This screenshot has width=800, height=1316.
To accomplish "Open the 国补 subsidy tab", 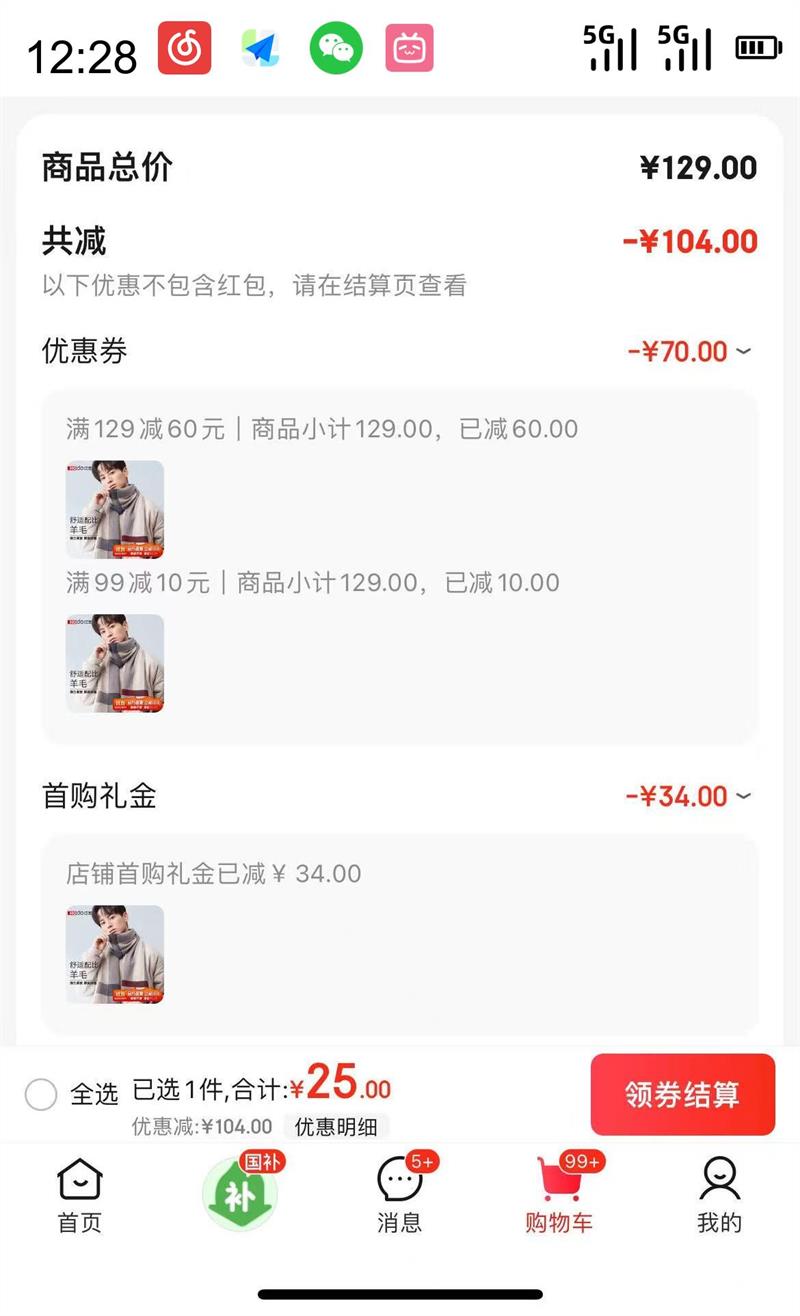I will click(x=240, y=1194).
